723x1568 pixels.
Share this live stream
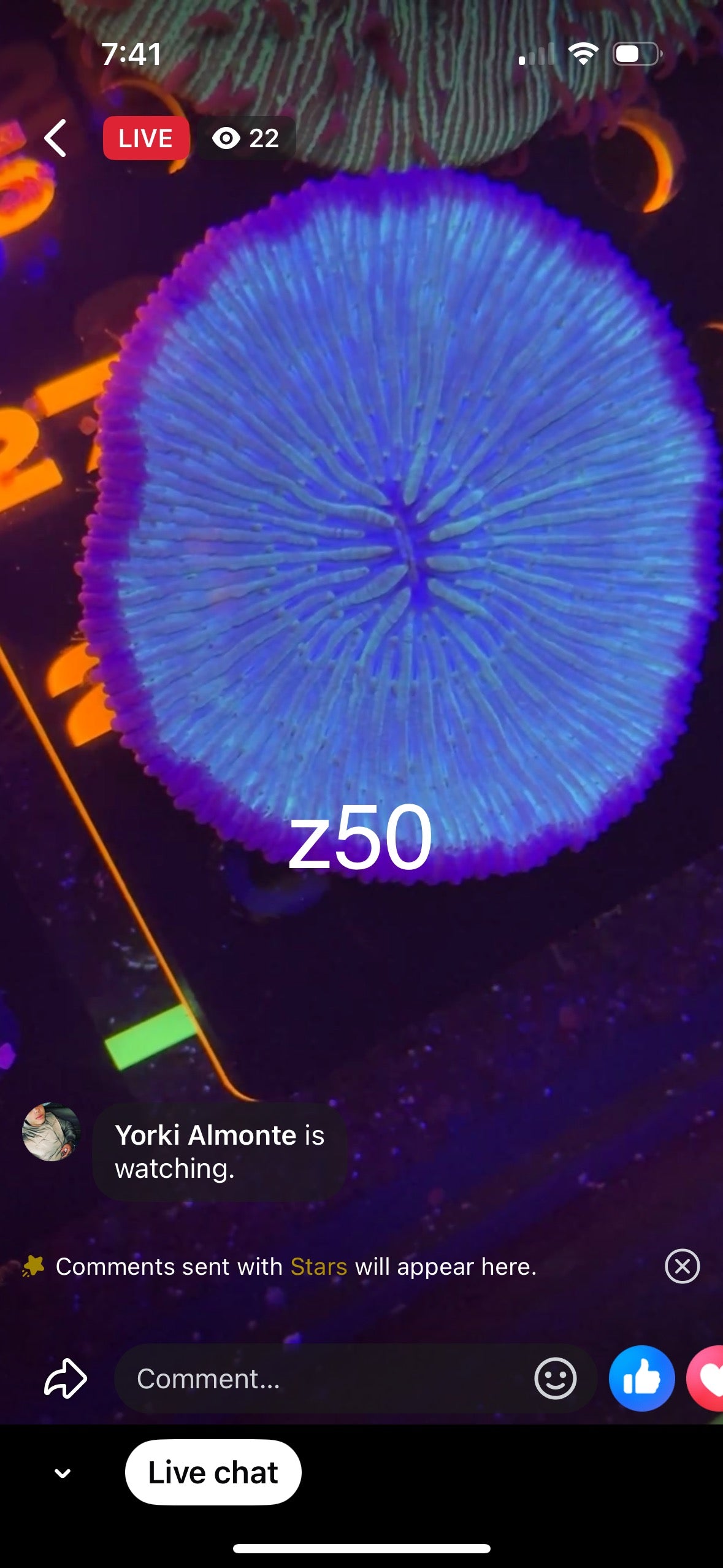point(65,1378)
